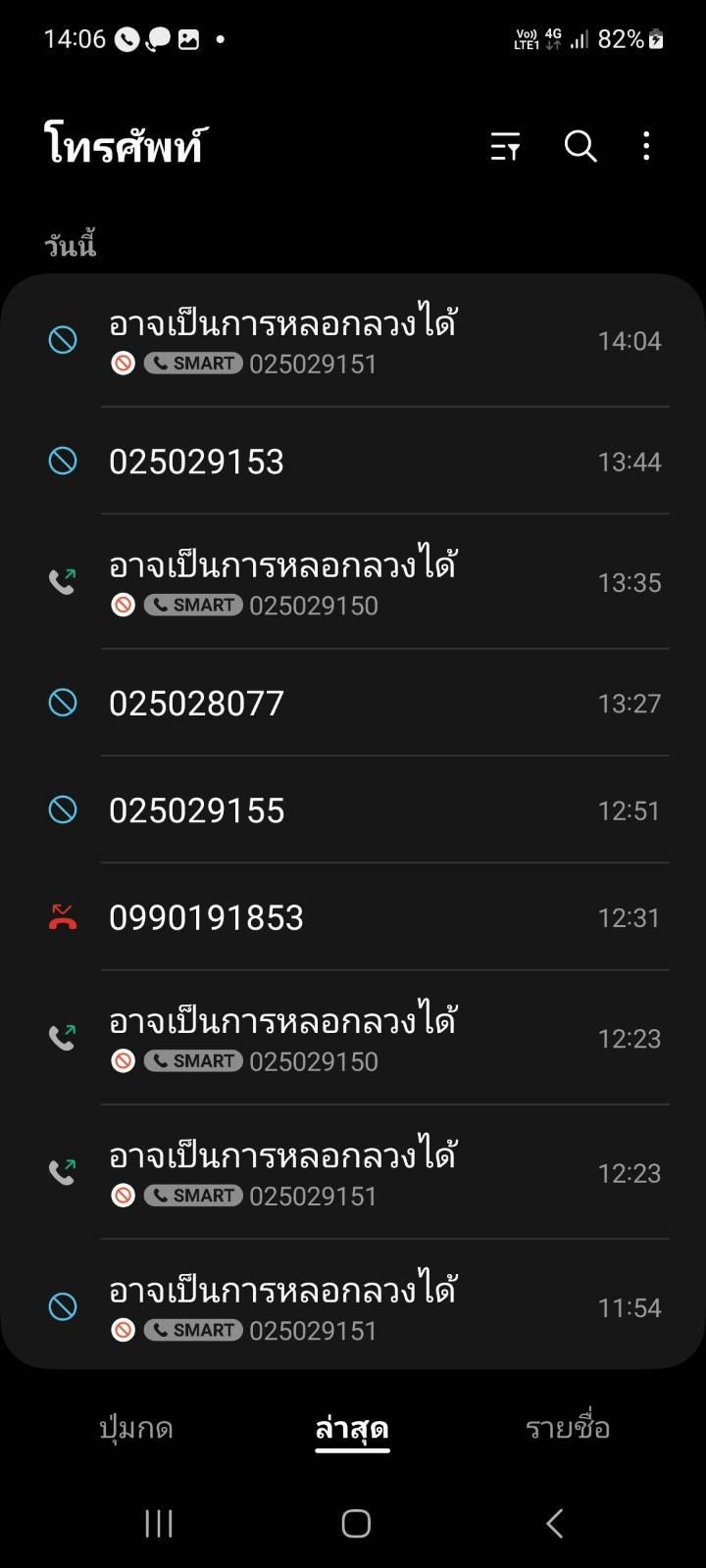Switch to the รายชื่อ contacts tab

[x=568, y=1428]
